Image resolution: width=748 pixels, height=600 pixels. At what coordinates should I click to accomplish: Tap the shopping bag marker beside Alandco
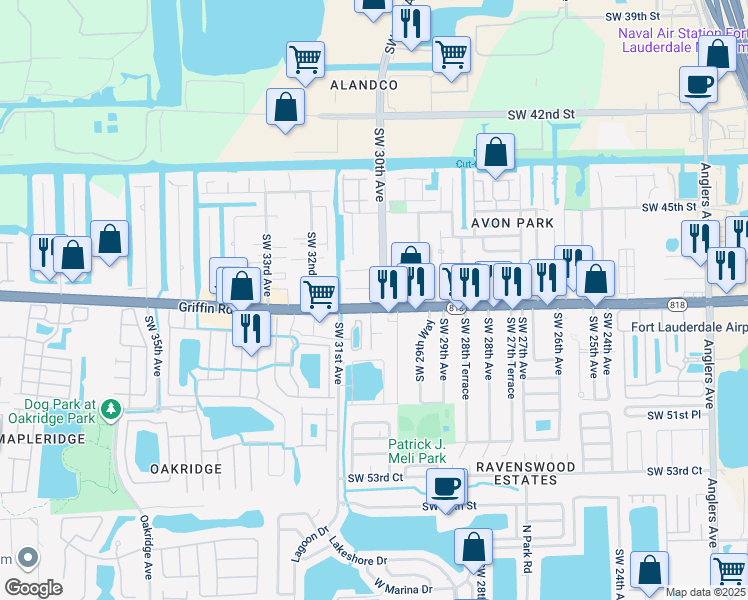coord(286,107)
